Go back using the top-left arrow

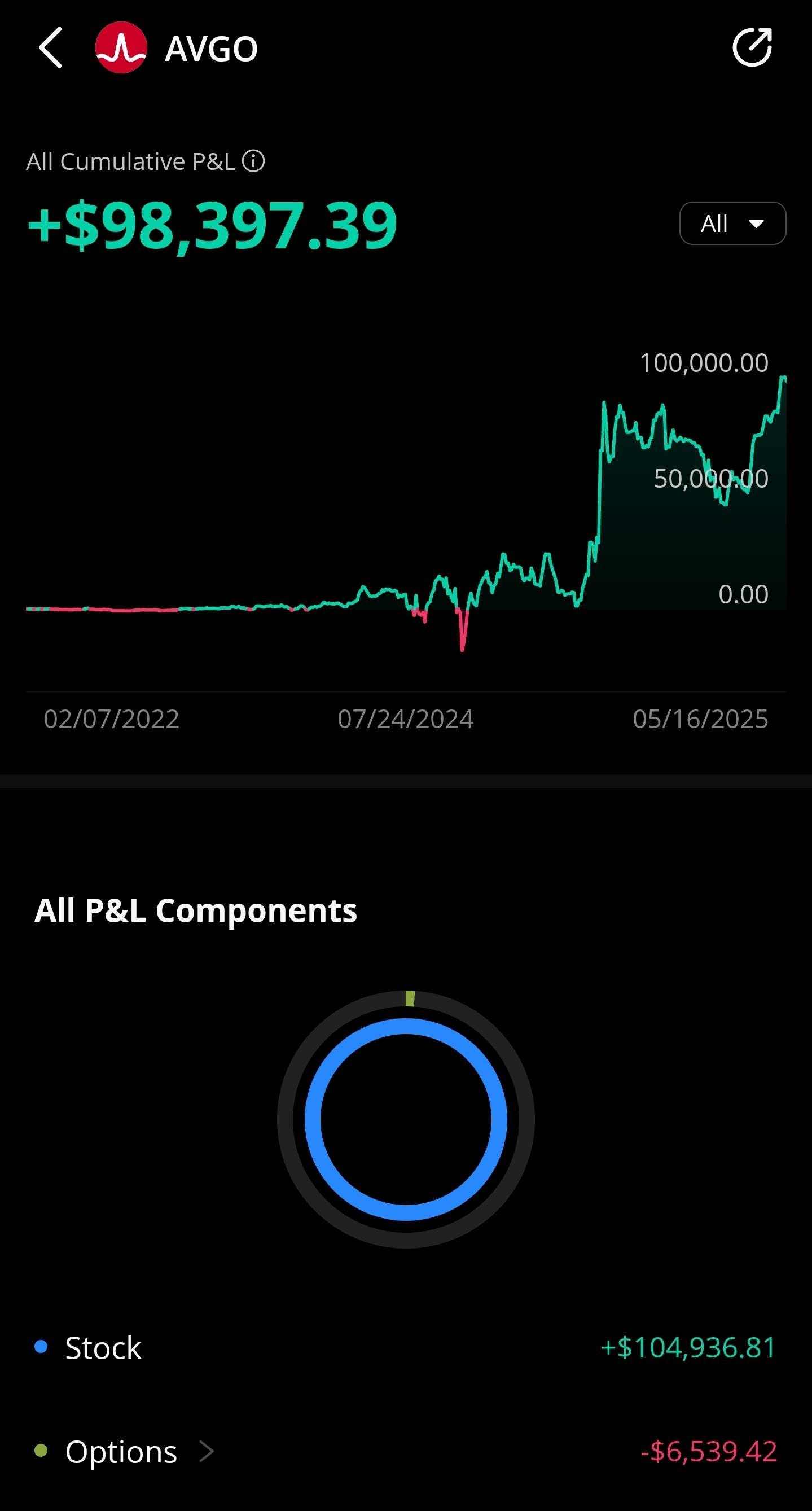(x=50, y=48)
